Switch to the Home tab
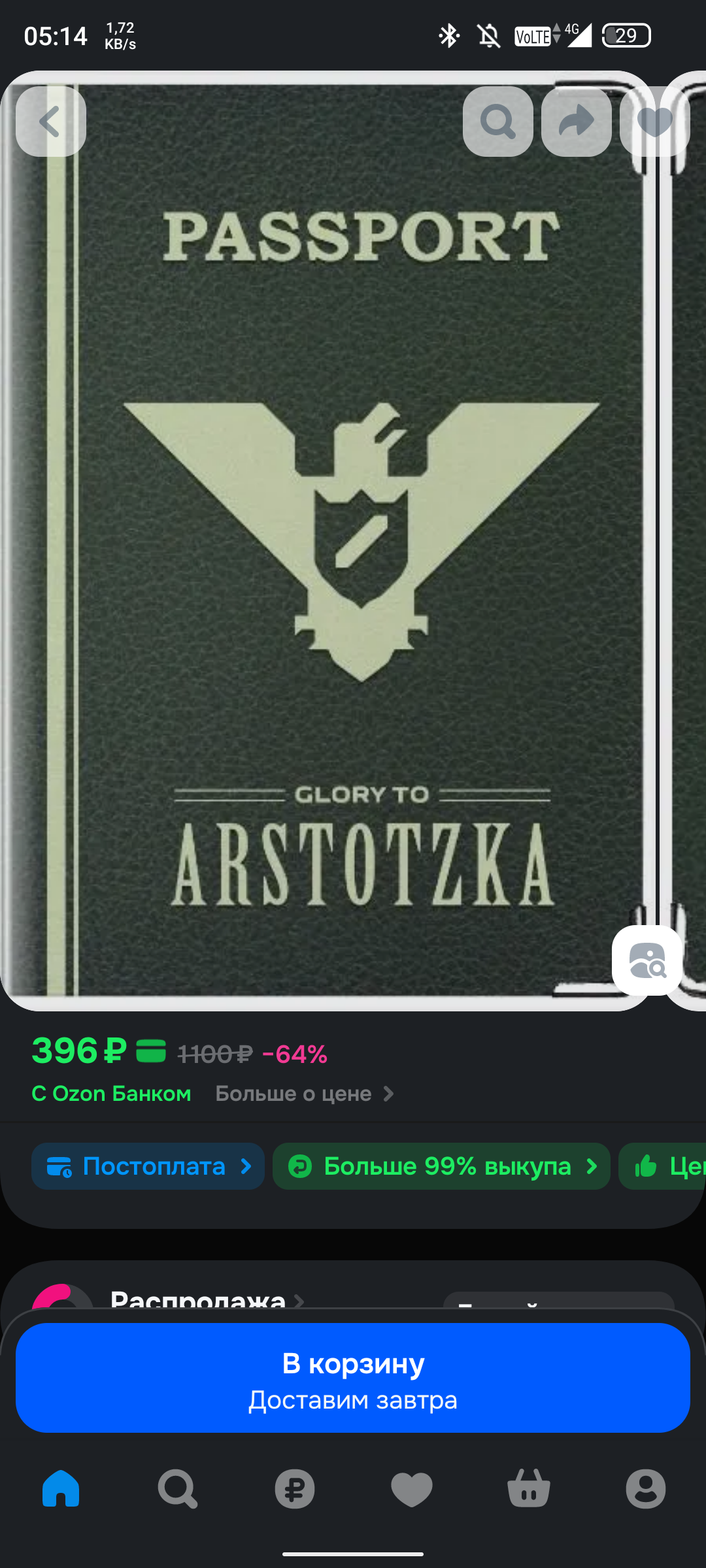 coord(61,1488)
